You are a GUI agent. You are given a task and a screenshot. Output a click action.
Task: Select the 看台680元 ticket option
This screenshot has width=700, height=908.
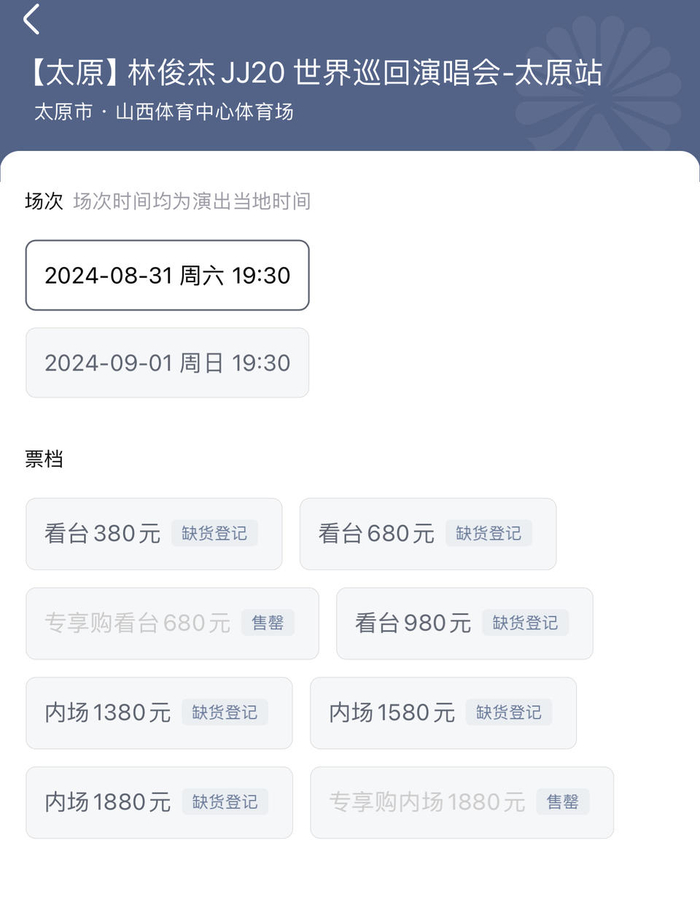pyautogui.click(x=427, y=534)
